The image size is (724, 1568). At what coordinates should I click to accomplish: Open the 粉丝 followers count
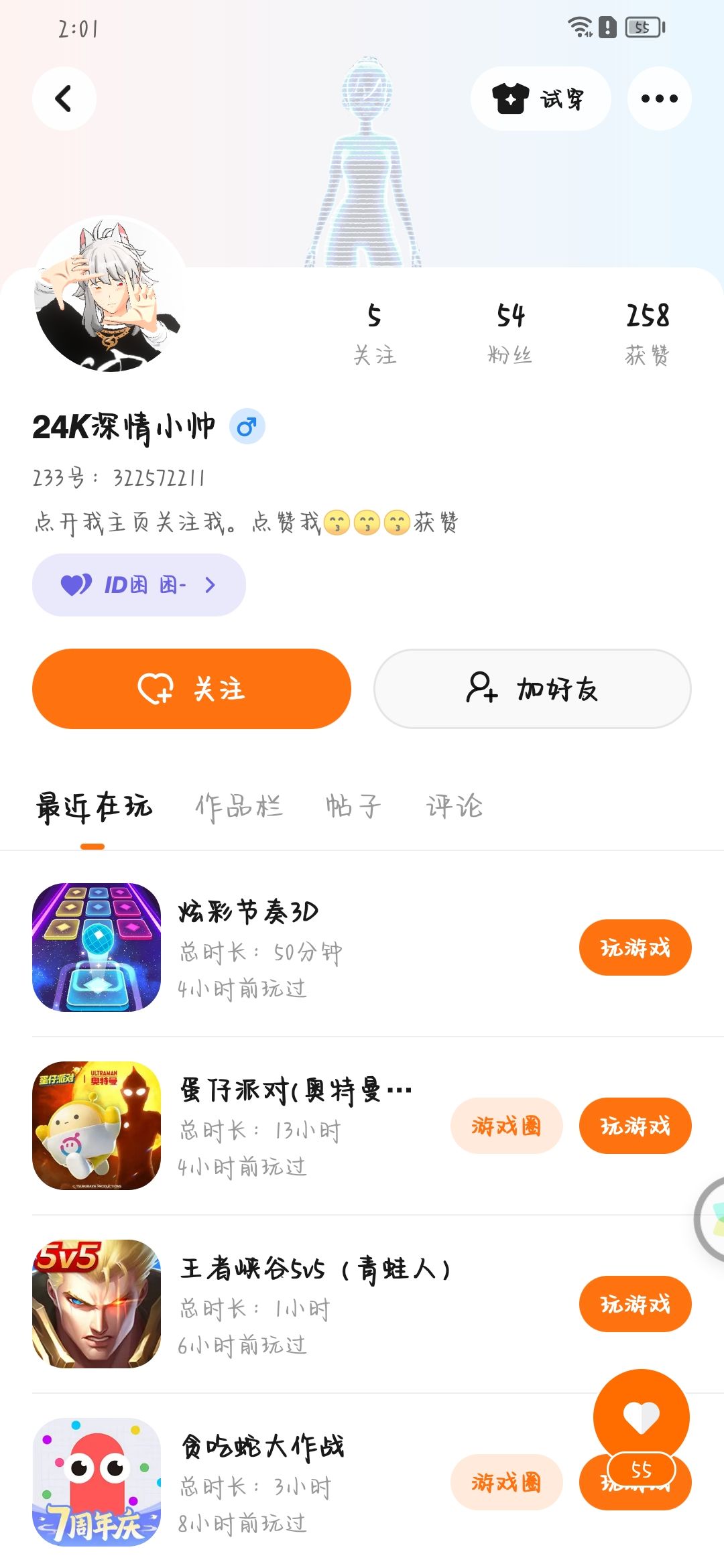click(510, 333)
